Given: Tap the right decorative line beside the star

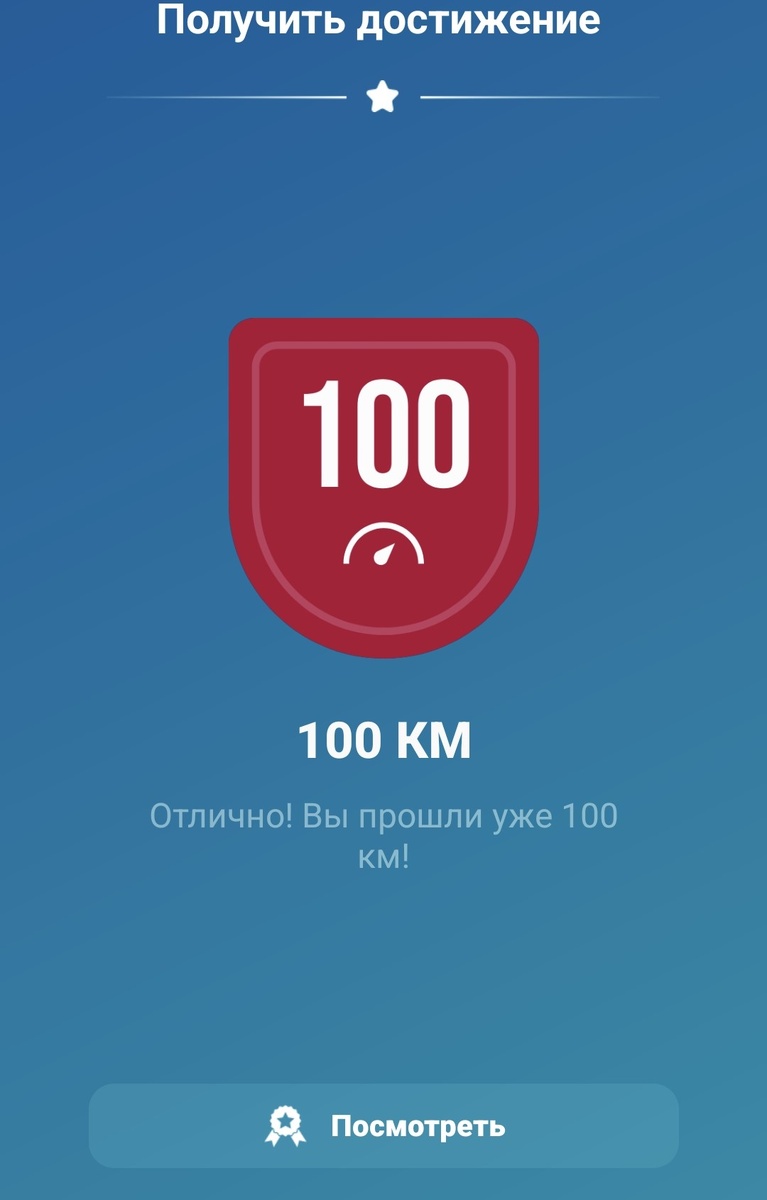Looking at the screenshot, I should [540, 97].
